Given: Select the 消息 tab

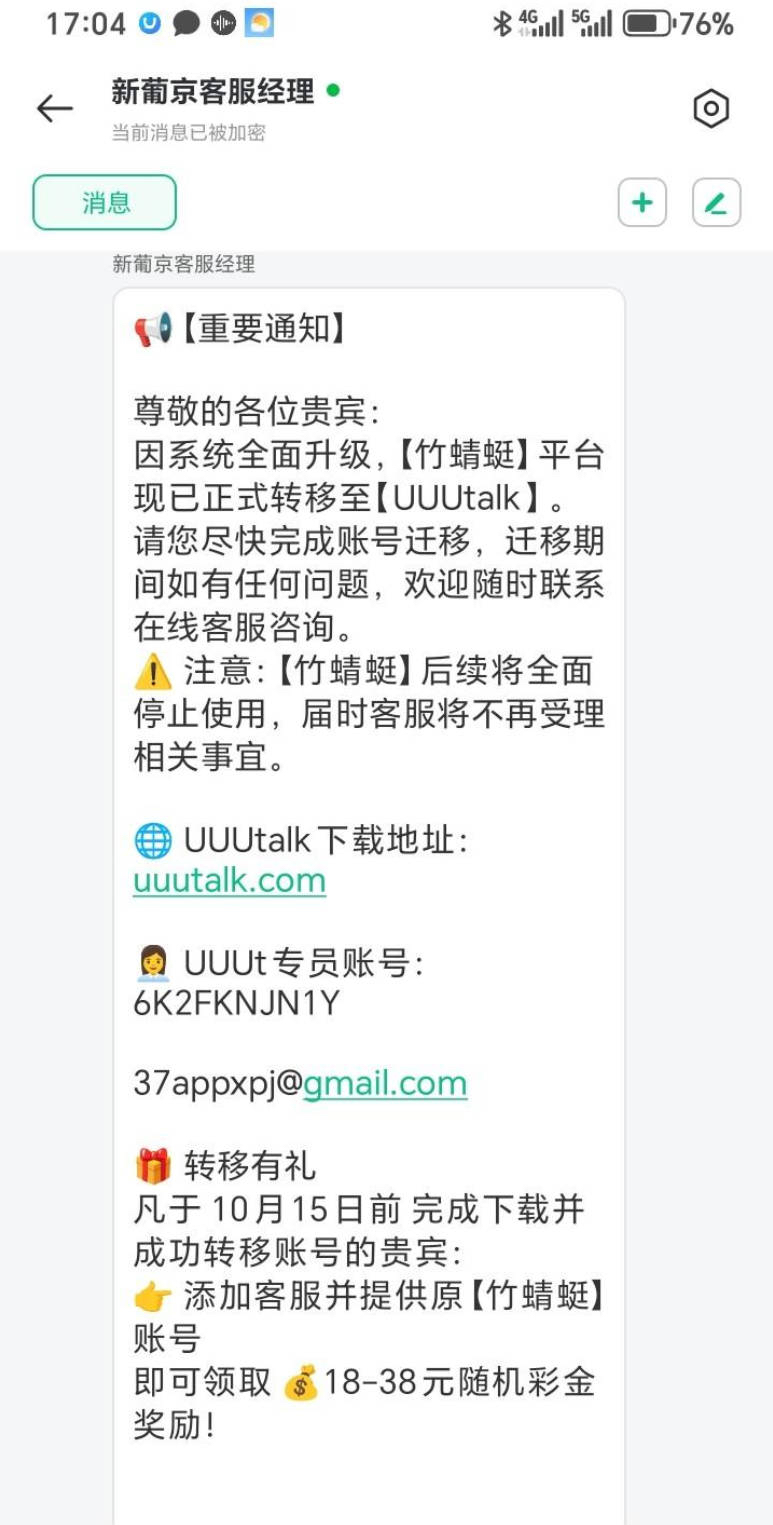Looking at the screenshot, I should pyautogui.click(x=105, y=203).
